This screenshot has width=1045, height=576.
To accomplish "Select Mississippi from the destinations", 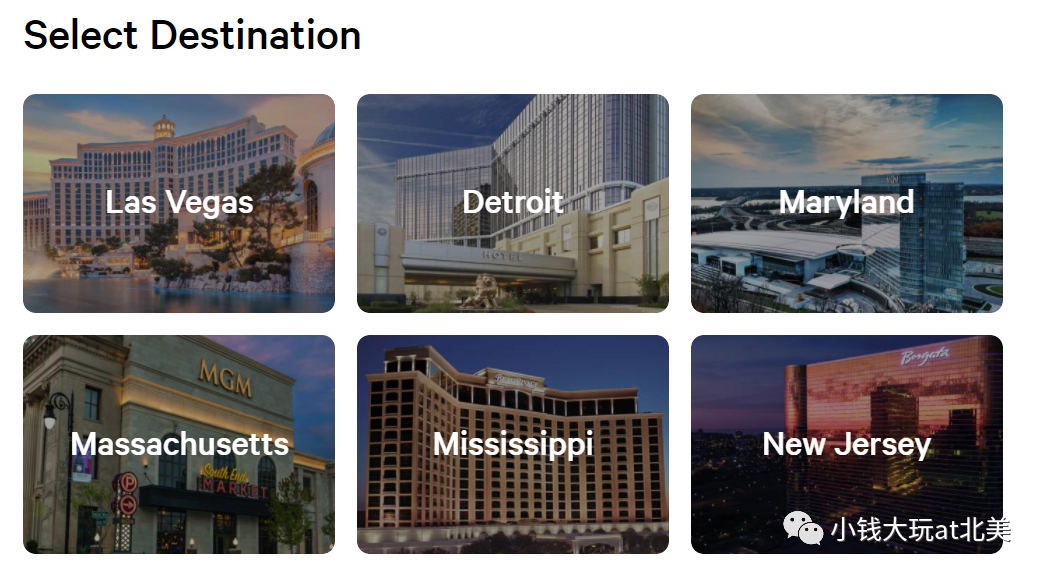I will pyautogui.click(x=512, y=444).
